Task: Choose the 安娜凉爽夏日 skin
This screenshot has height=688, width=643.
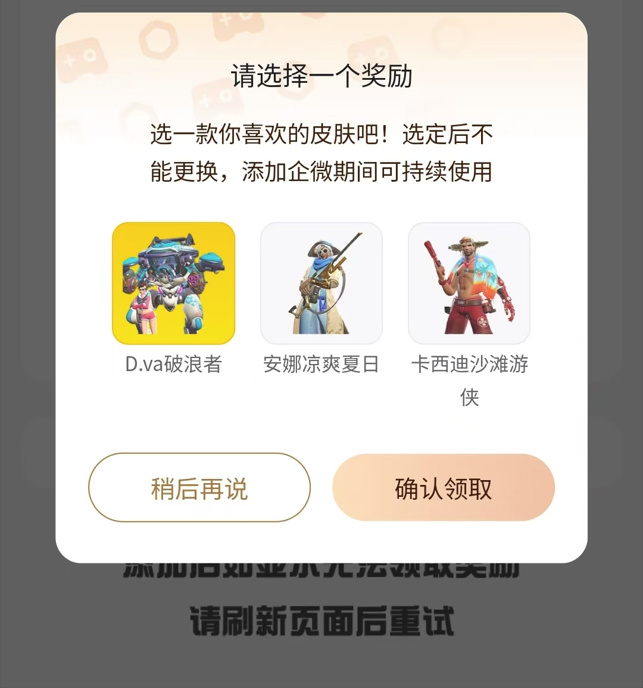Action: click(x=321, y=284)
